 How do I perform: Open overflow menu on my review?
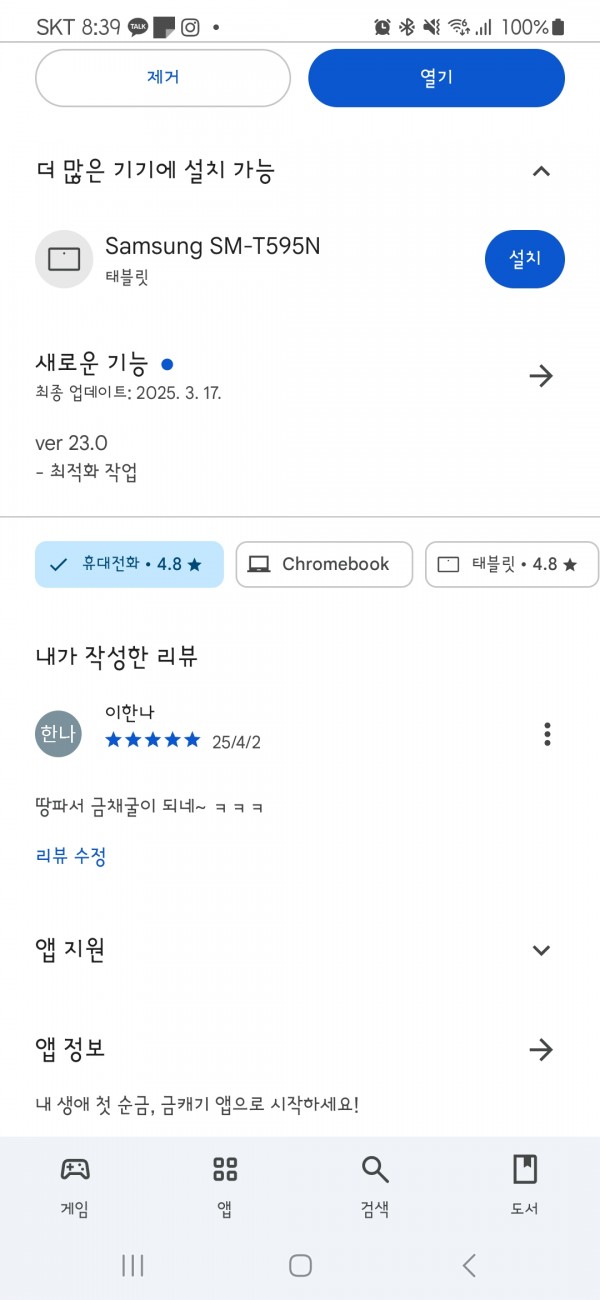point(547,734)
